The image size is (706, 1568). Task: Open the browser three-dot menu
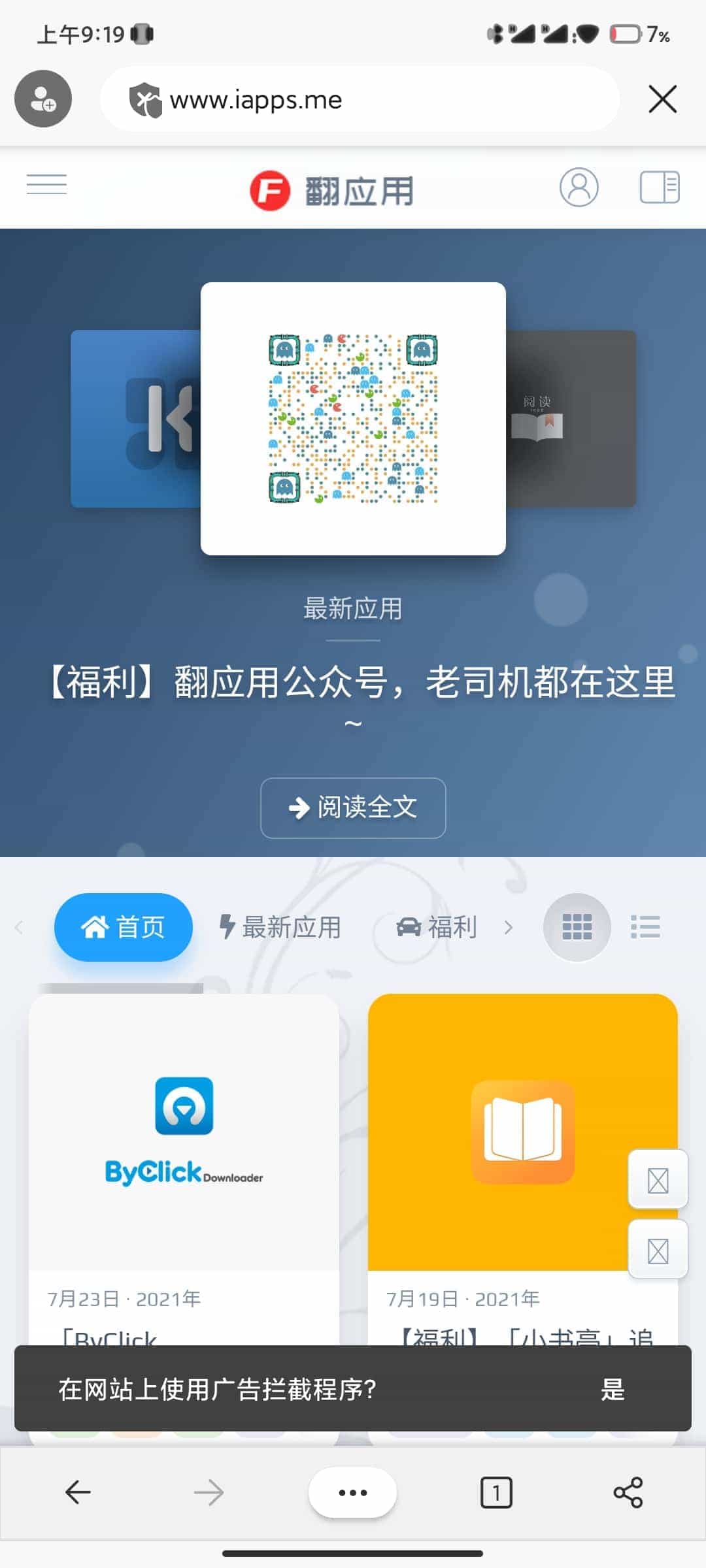coord(353,1492)
